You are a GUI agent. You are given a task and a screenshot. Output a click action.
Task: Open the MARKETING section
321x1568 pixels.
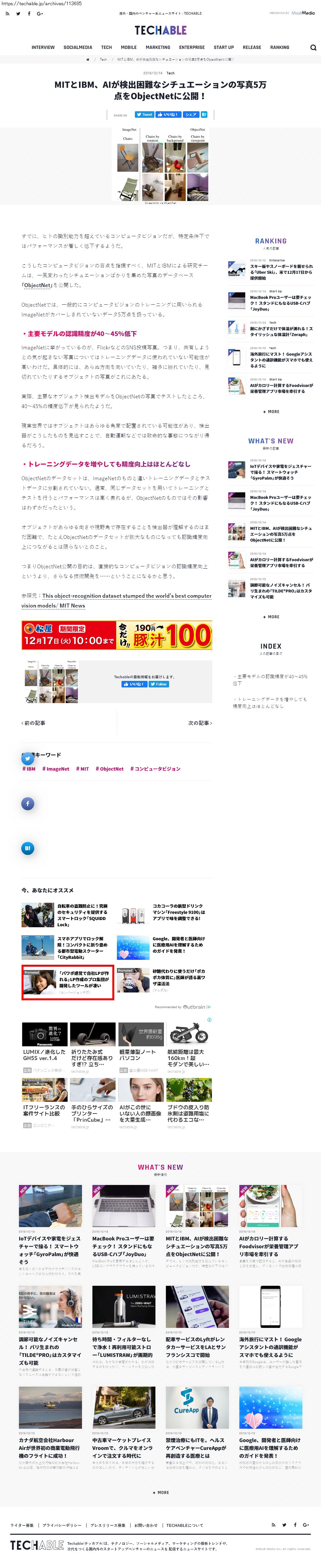[x=158, y=48]
